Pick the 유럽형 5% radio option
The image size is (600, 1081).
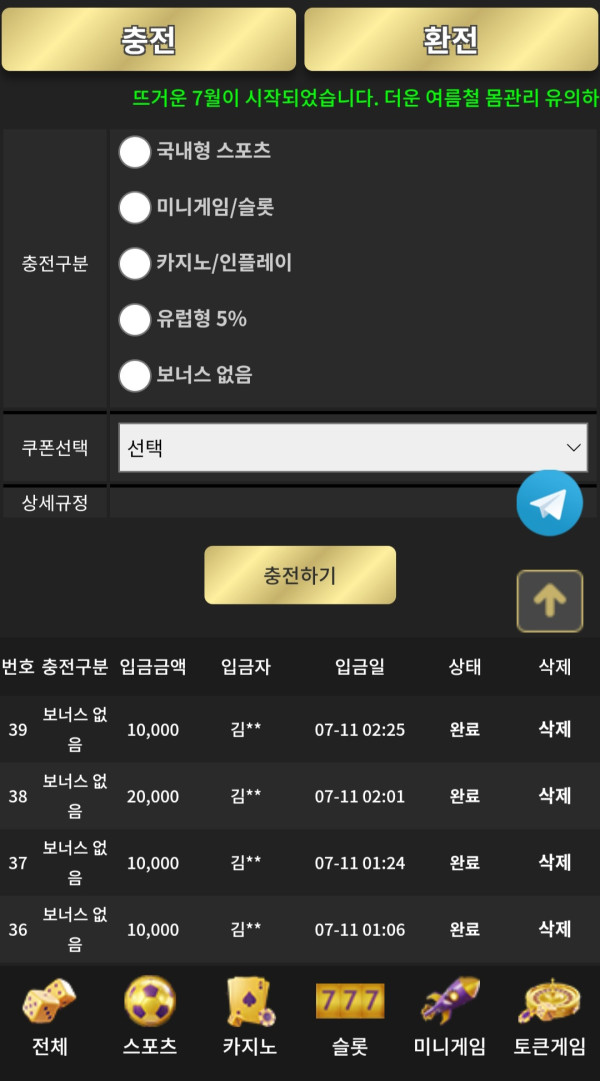[134, 320]
